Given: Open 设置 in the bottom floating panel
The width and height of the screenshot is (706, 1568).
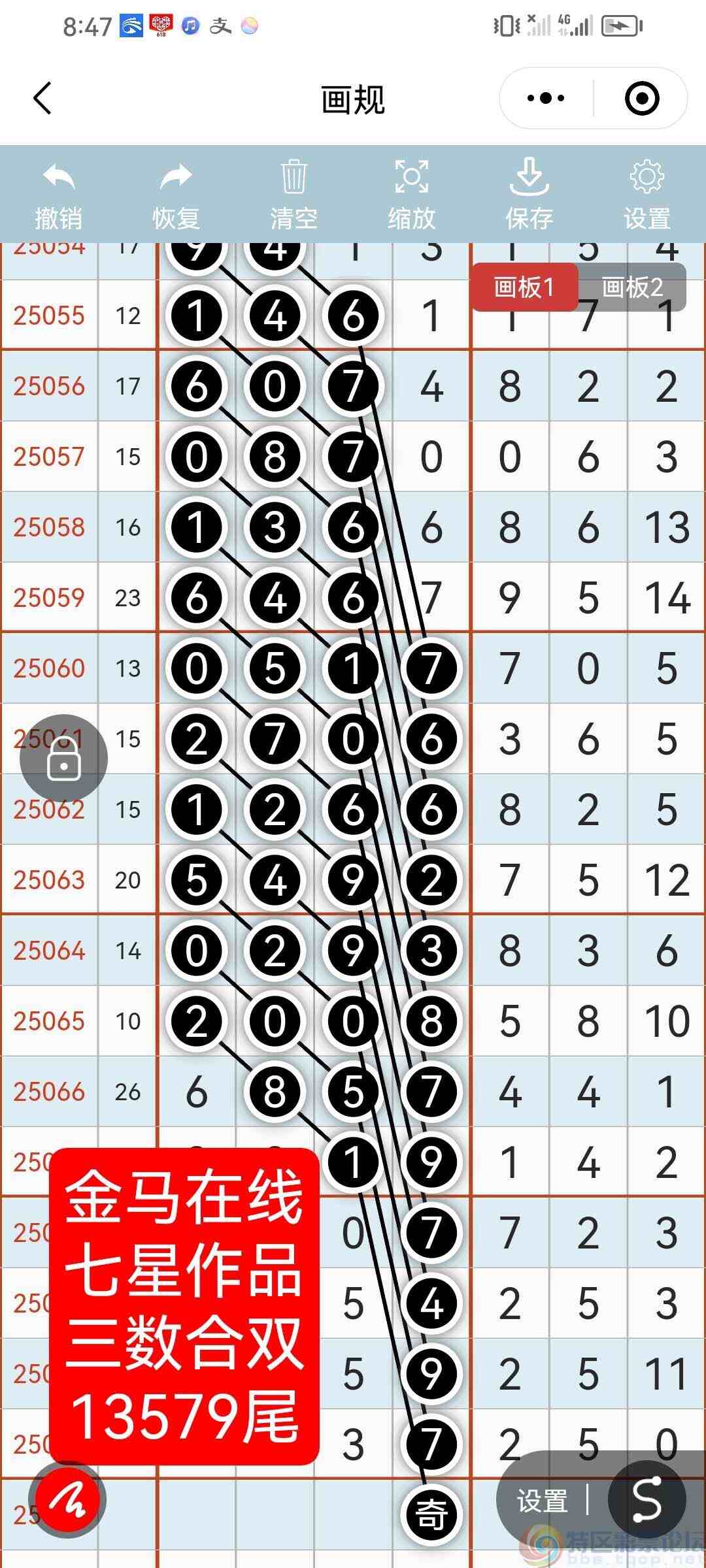Looking at the screenshot, I should [542, 1501].
